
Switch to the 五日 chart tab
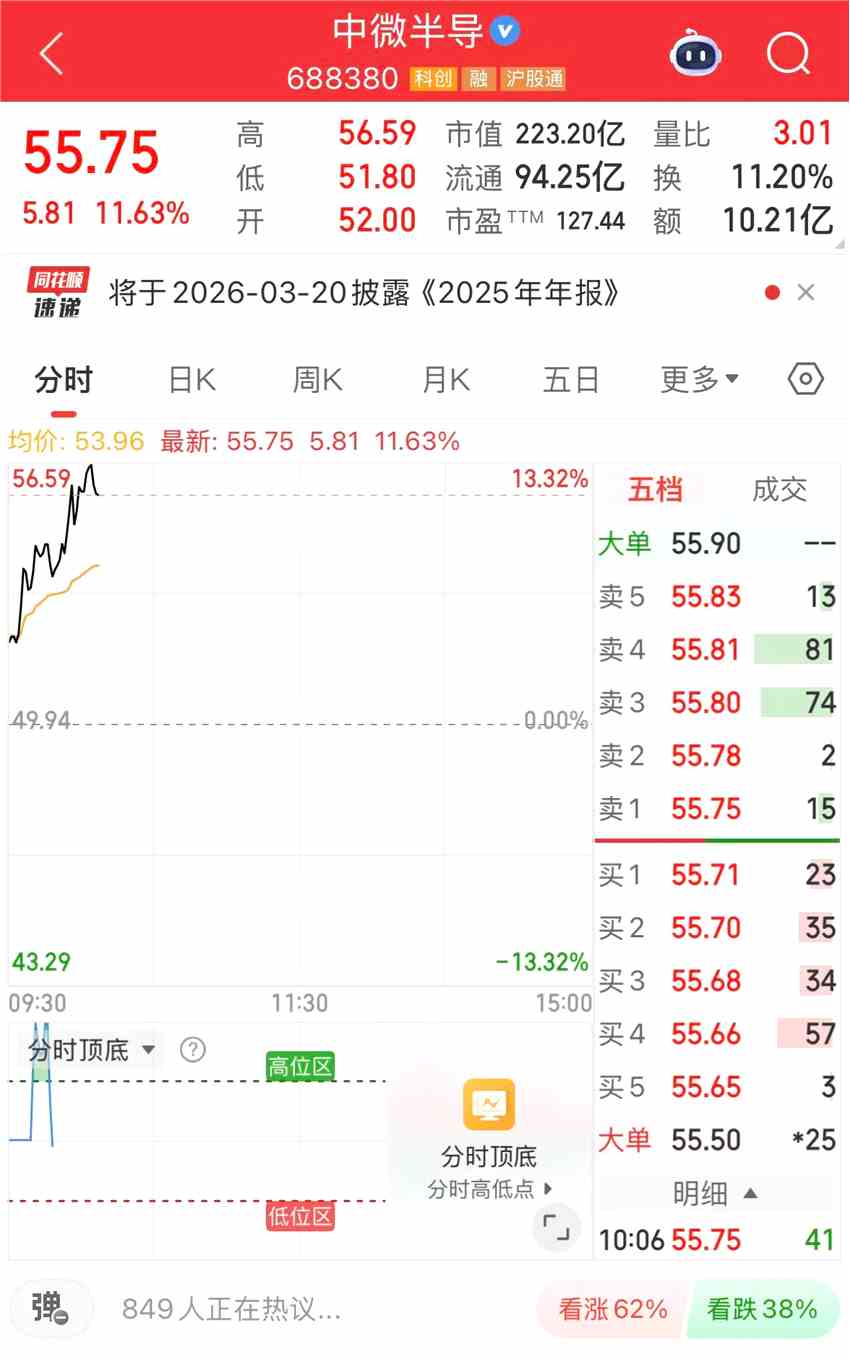coord(571,380)
